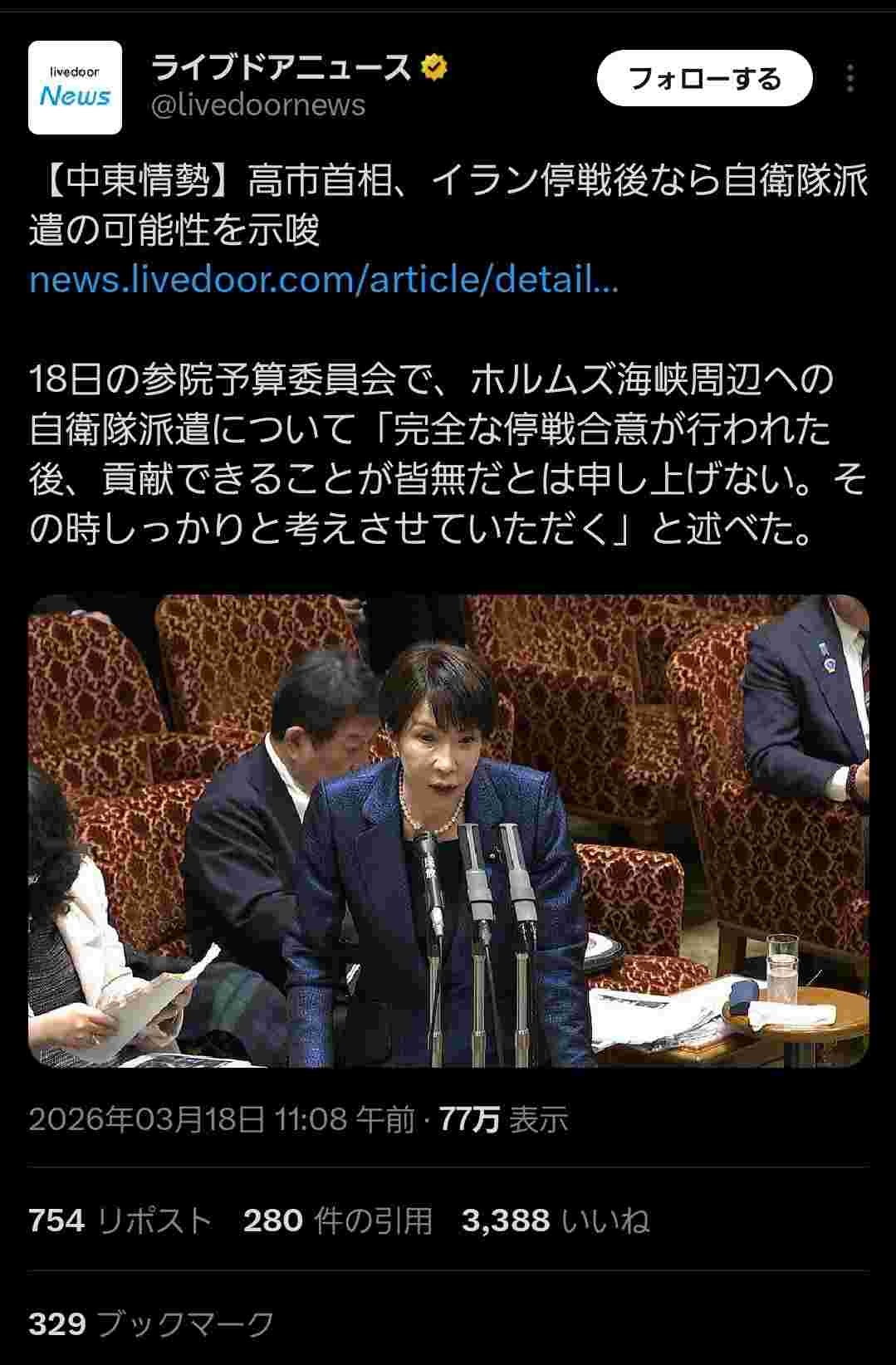896x1365 pixels.
Task: Tap the フォローする follow button
Action: [704, 79]
